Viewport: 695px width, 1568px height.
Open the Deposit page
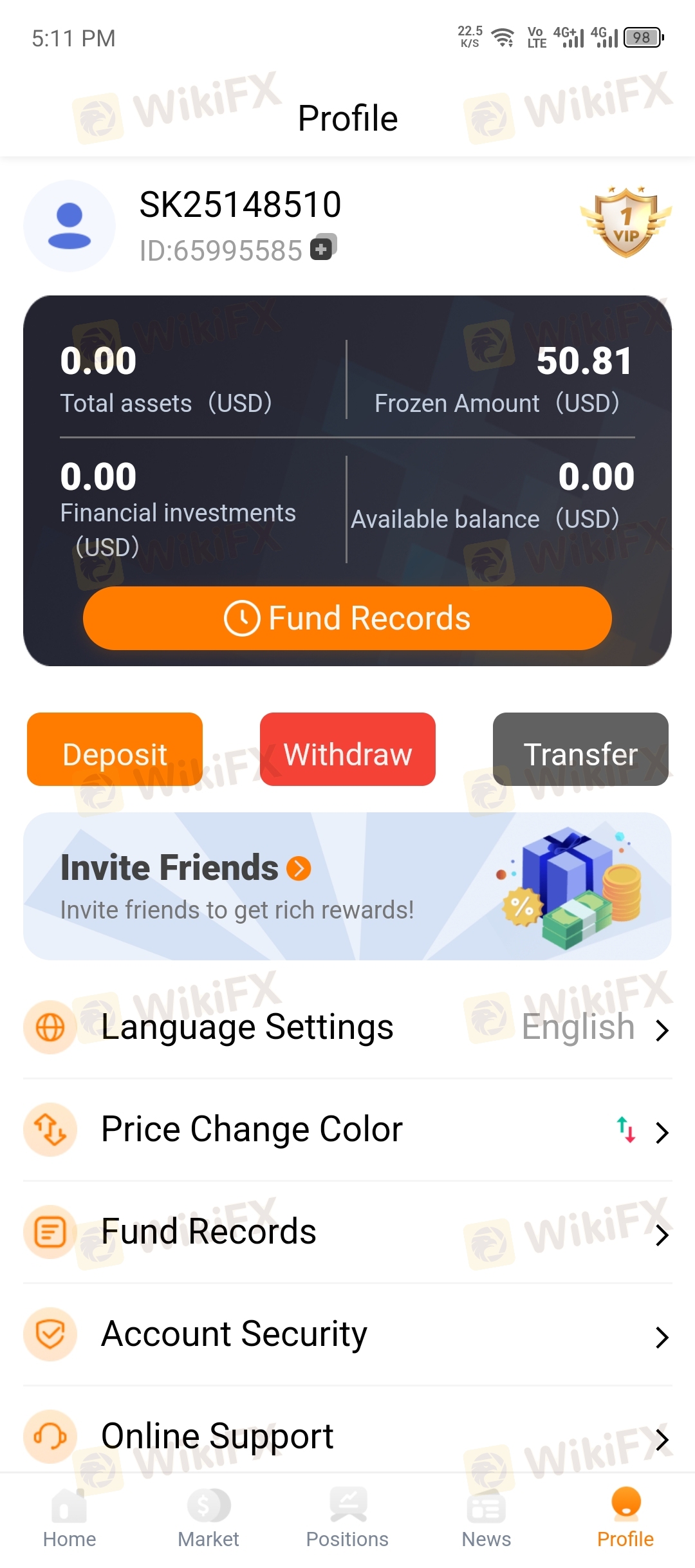(x=115, y=749)
